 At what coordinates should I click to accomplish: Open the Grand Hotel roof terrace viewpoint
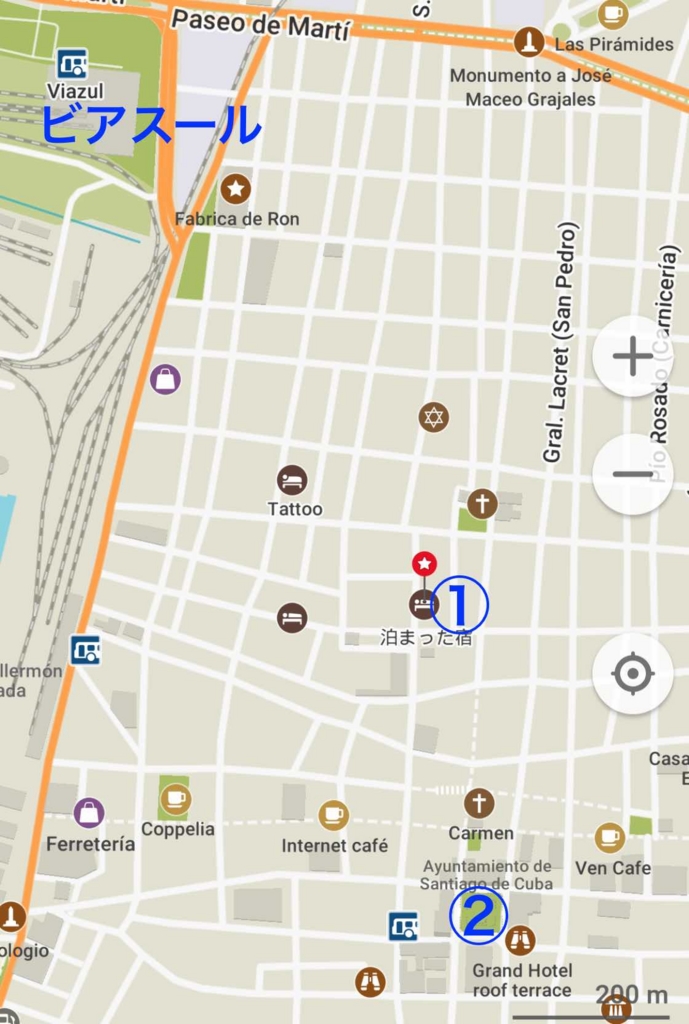tap(520, 940)
